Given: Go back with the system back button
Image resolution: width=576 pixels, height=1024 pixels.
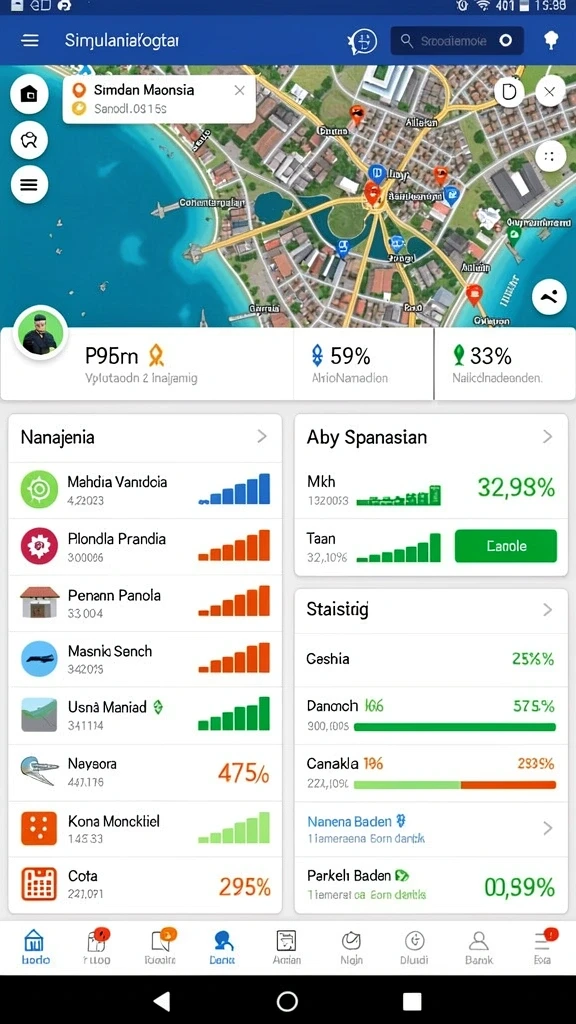Looking at the screenshot, I should (161, 1000).
